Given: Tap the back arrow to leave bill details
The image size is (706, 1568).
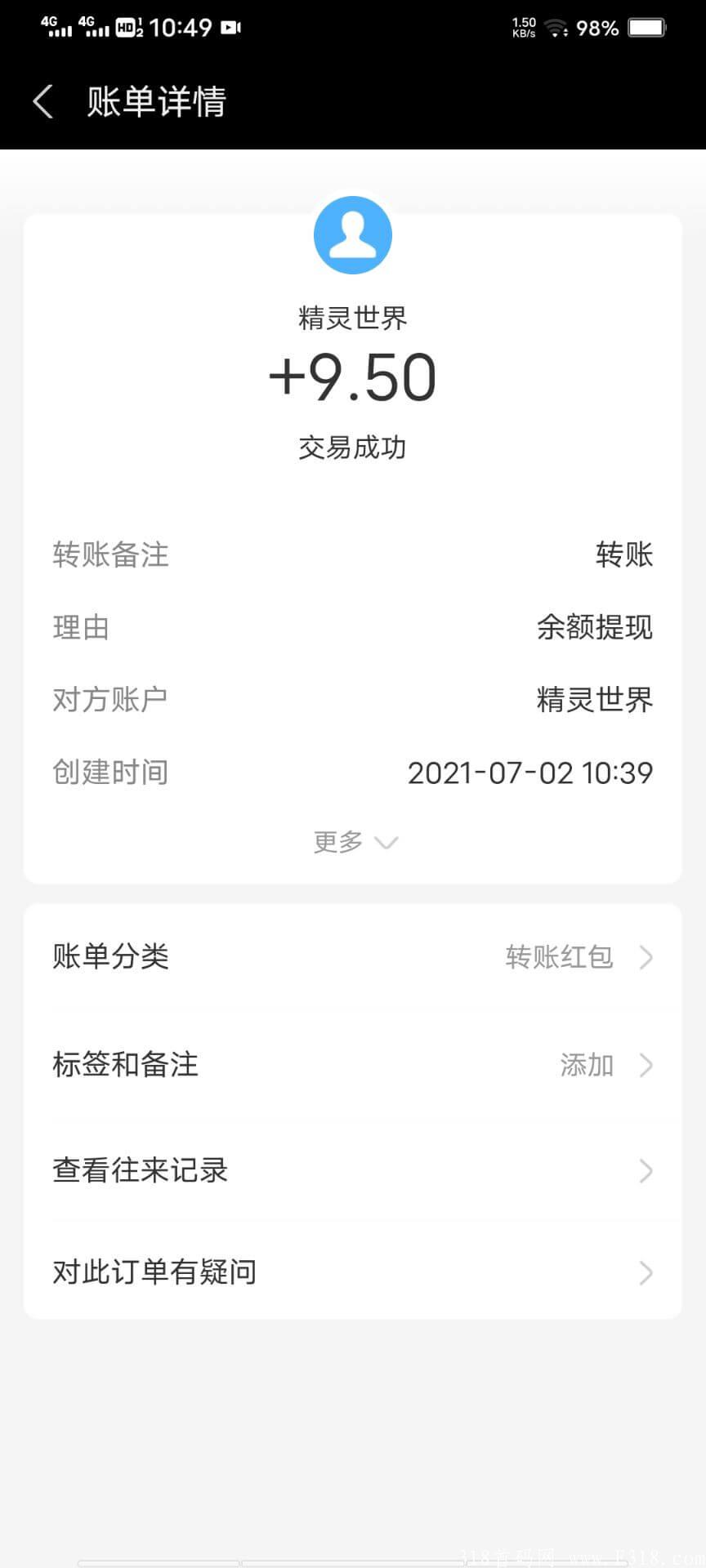Looking at the screenshot, I should [42, 101].
